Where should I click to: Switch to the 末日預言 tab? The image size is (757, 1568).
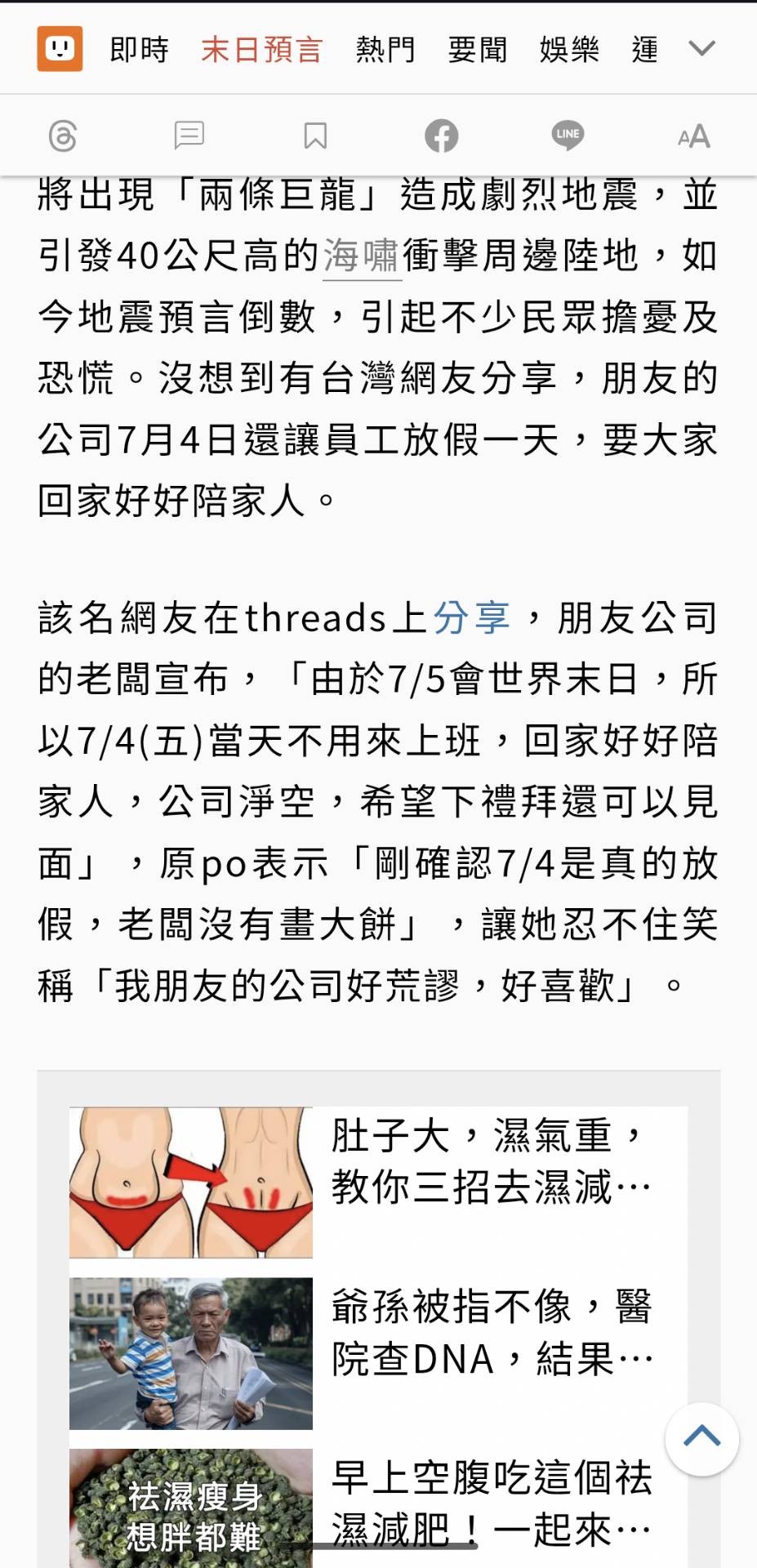tap(262, 50)
